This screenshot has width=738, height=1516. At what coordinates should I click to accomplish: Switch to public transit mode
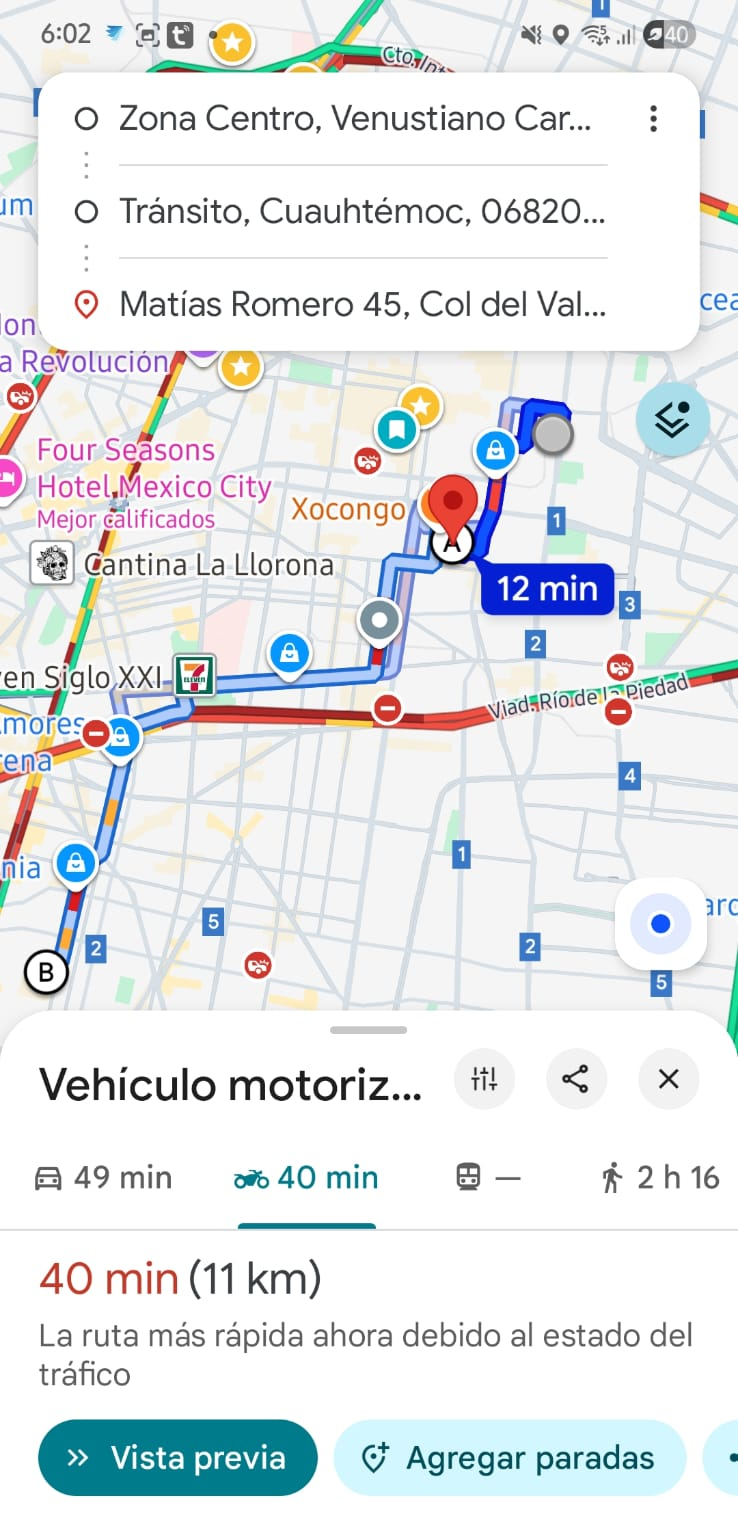(x=488, y=1178)
